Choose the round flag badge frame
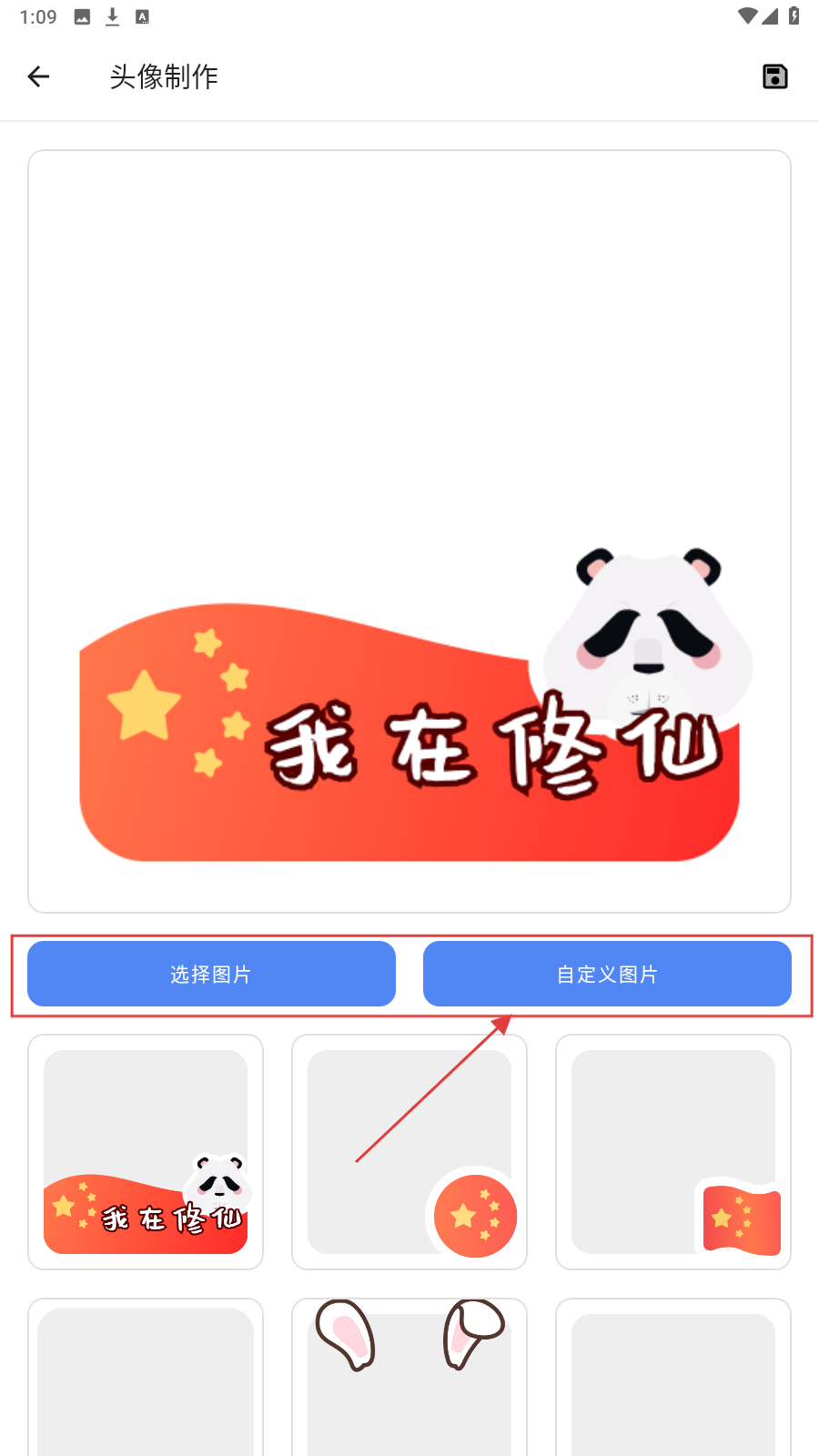The image size is (819, 1456). point(409,1151)
